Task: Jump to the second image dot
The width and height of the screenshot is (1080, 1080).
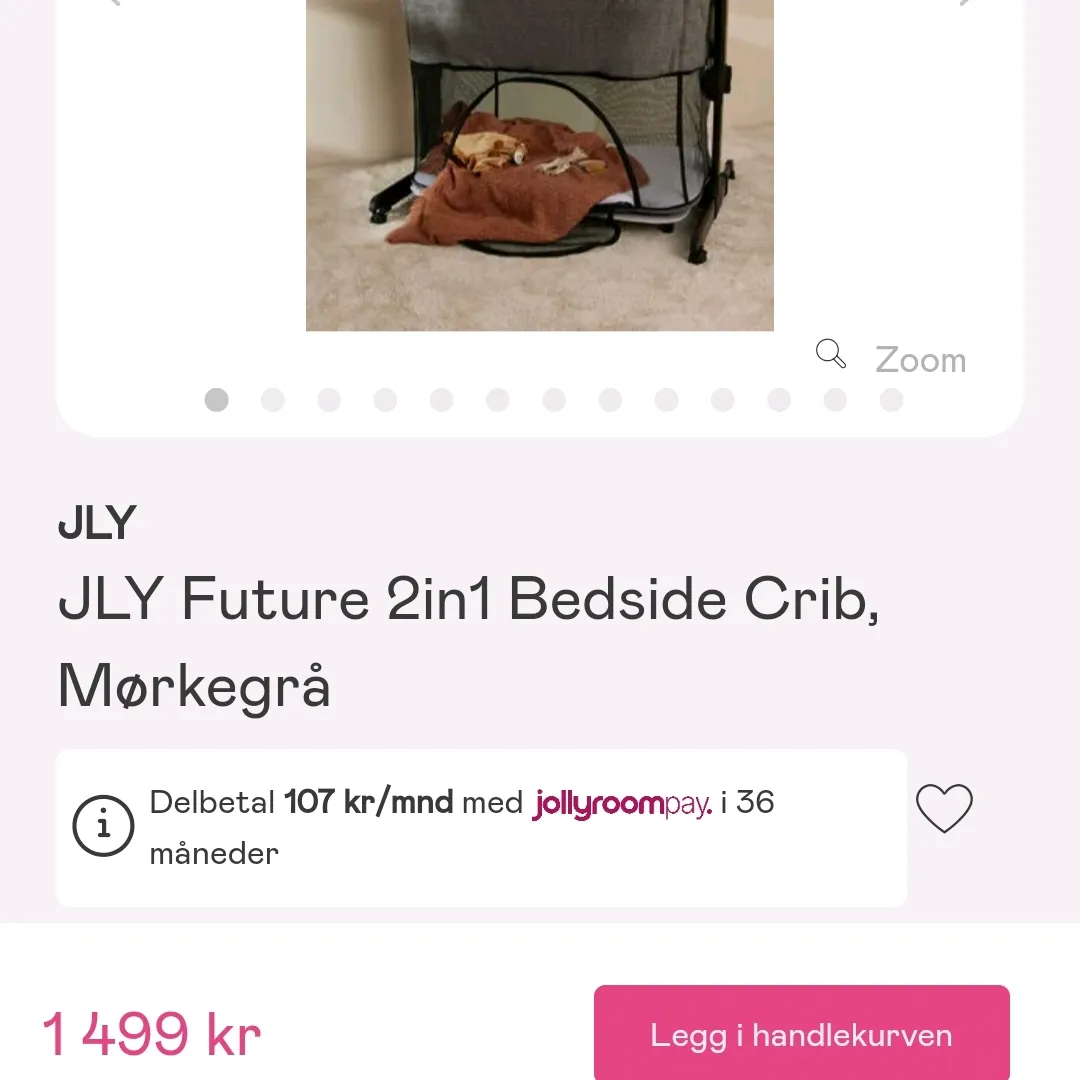Action: coord(272,400)
